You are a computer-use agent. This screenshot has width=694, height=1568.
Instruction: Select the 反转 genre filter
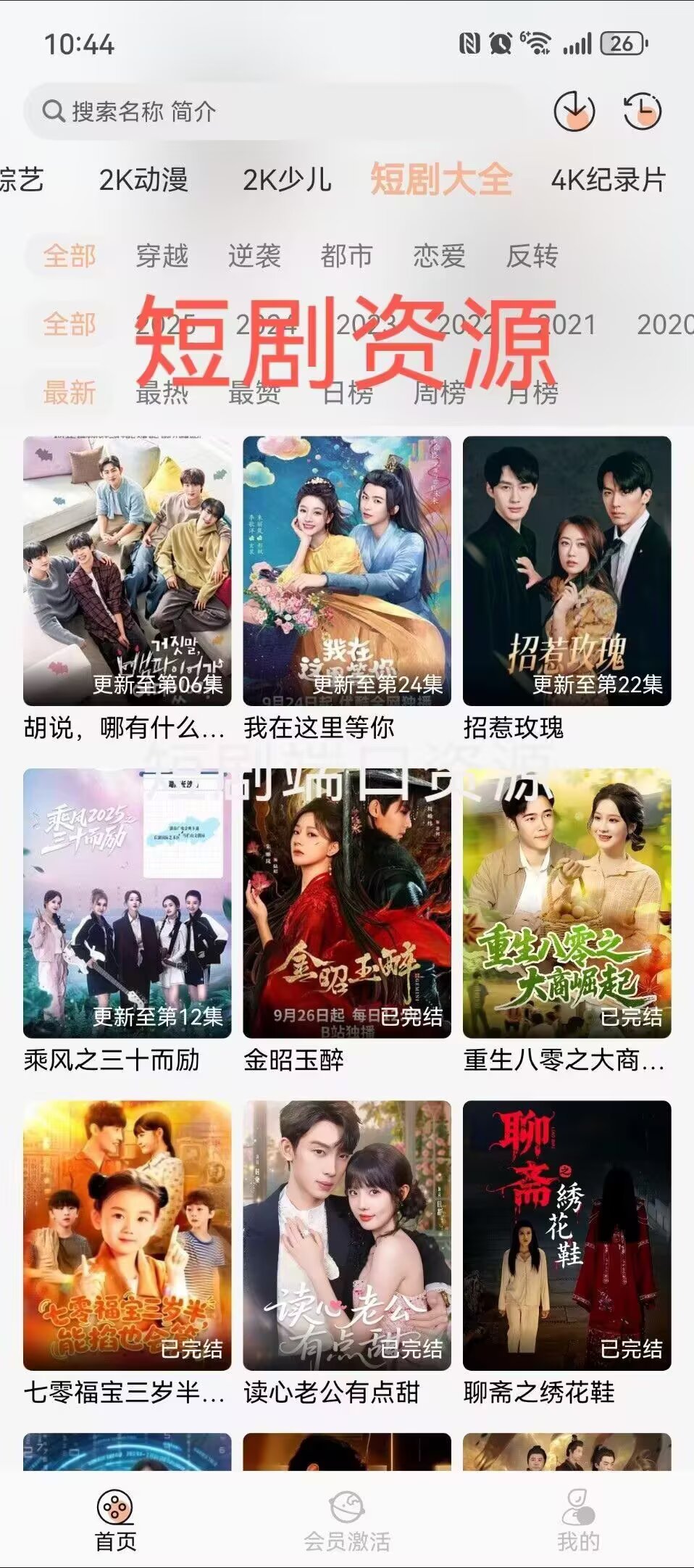coord(532,256)
